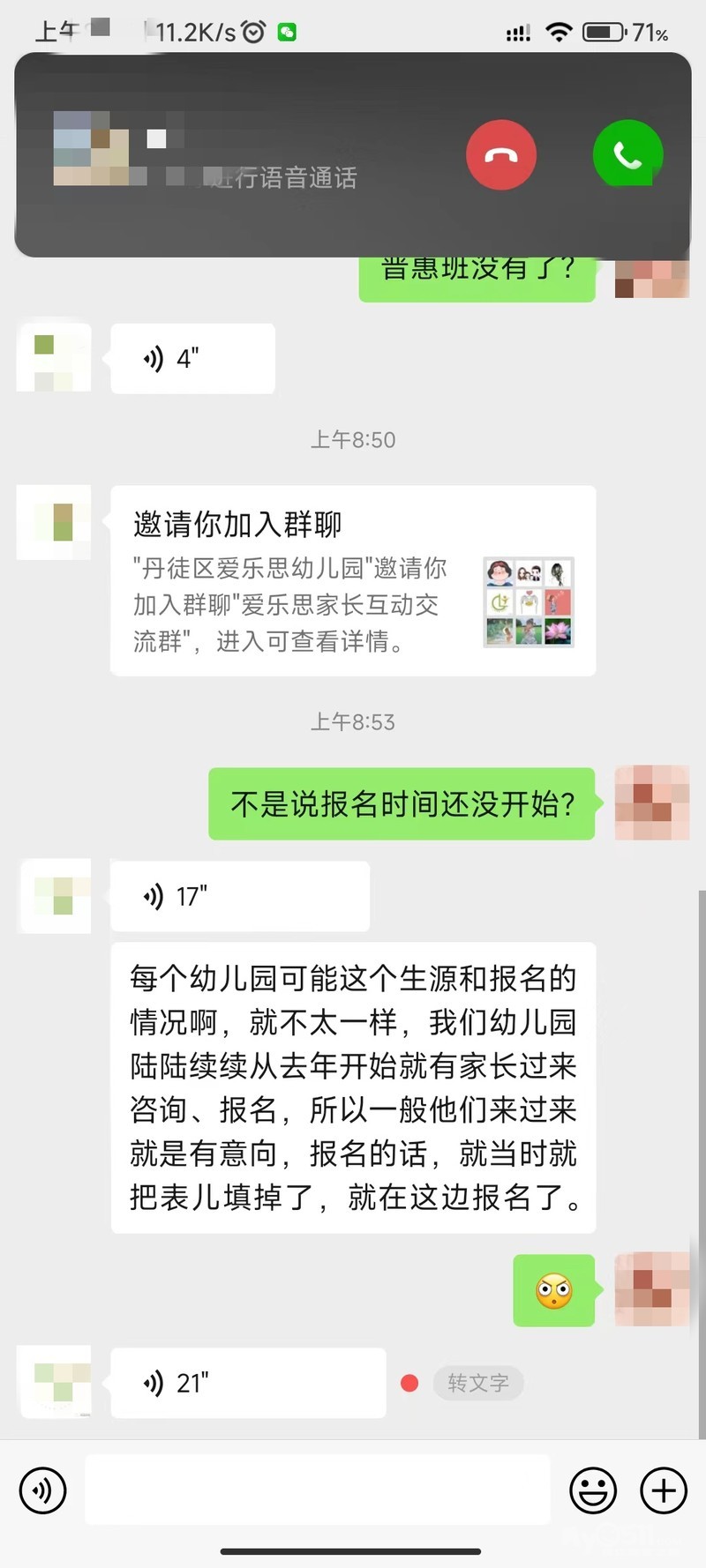This screenshot has width=706, height=1568.
Task: Open the 邀请你加入群聊 invitation card
Action: pos(352,581)
